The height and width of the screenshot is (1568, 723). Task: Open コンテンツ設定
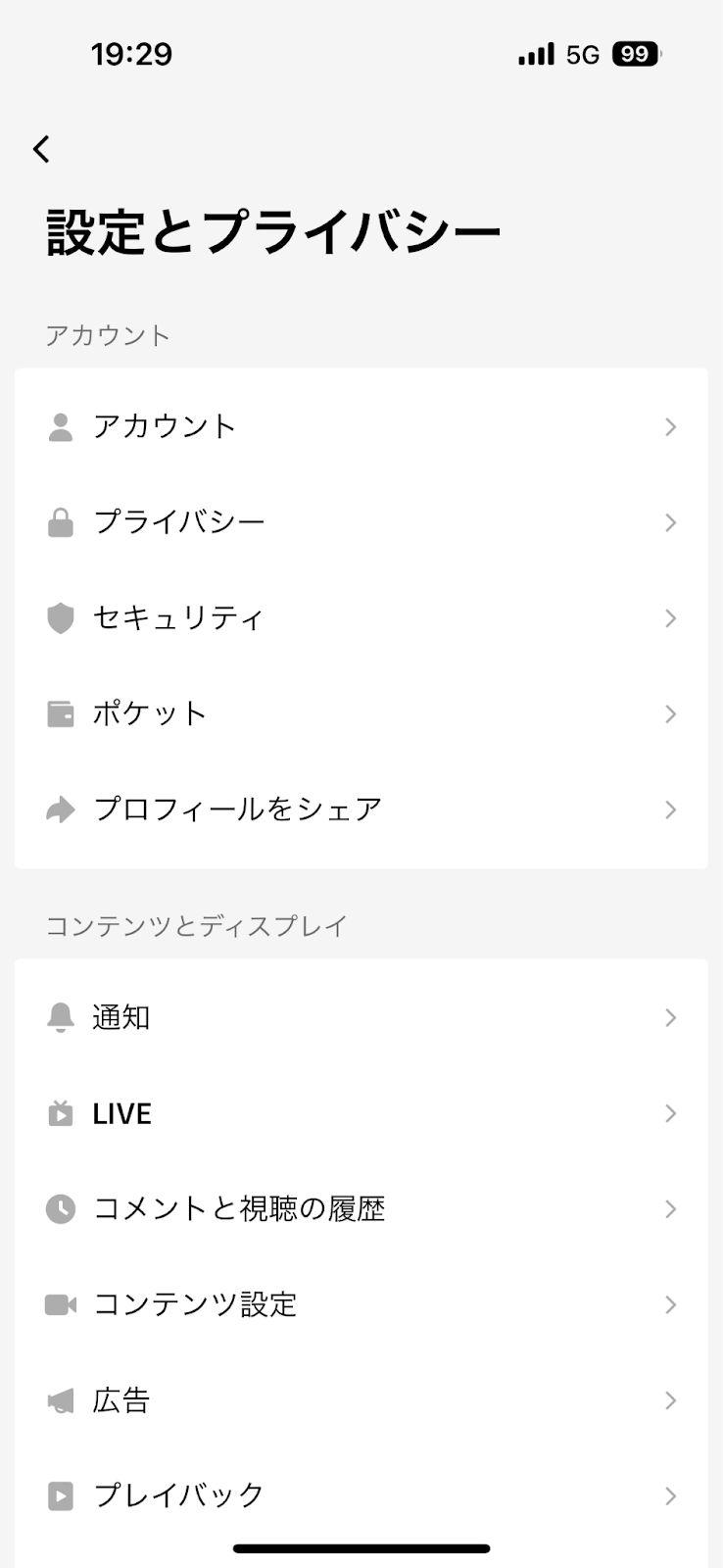tap(361, 1304)
